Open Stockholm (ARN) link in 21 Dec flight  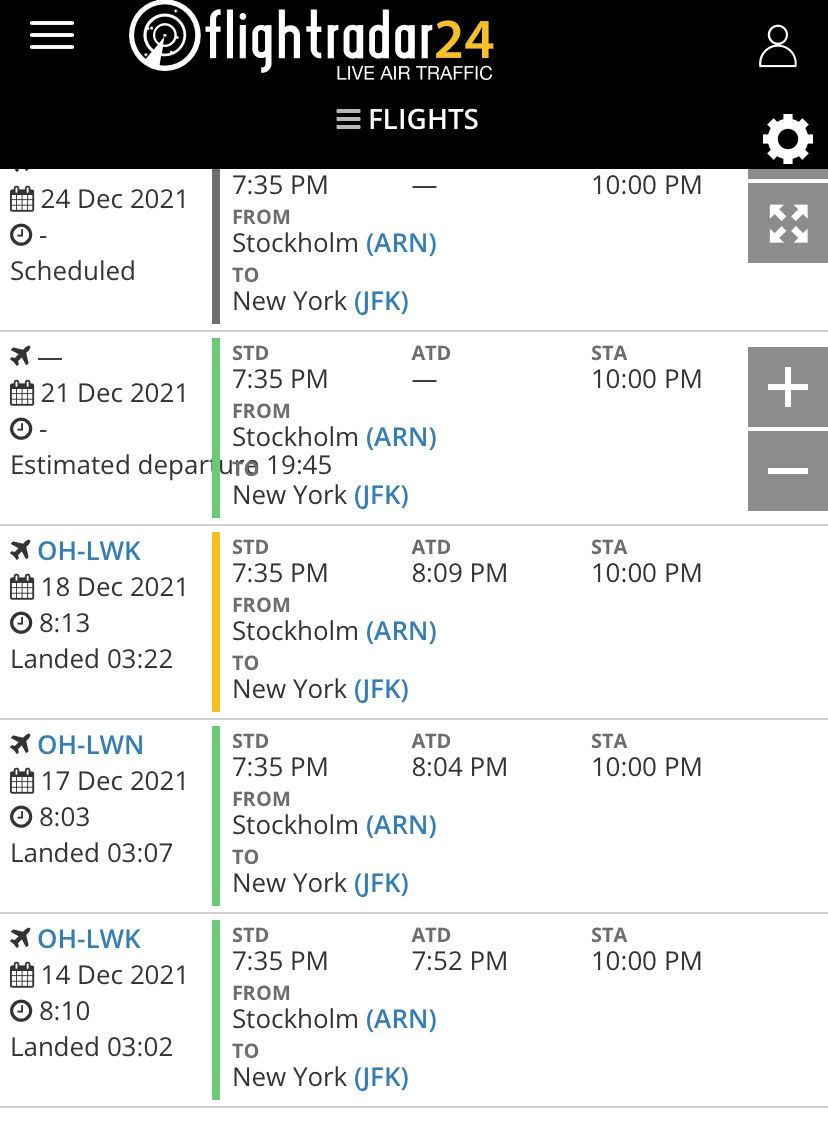point(401,437)
